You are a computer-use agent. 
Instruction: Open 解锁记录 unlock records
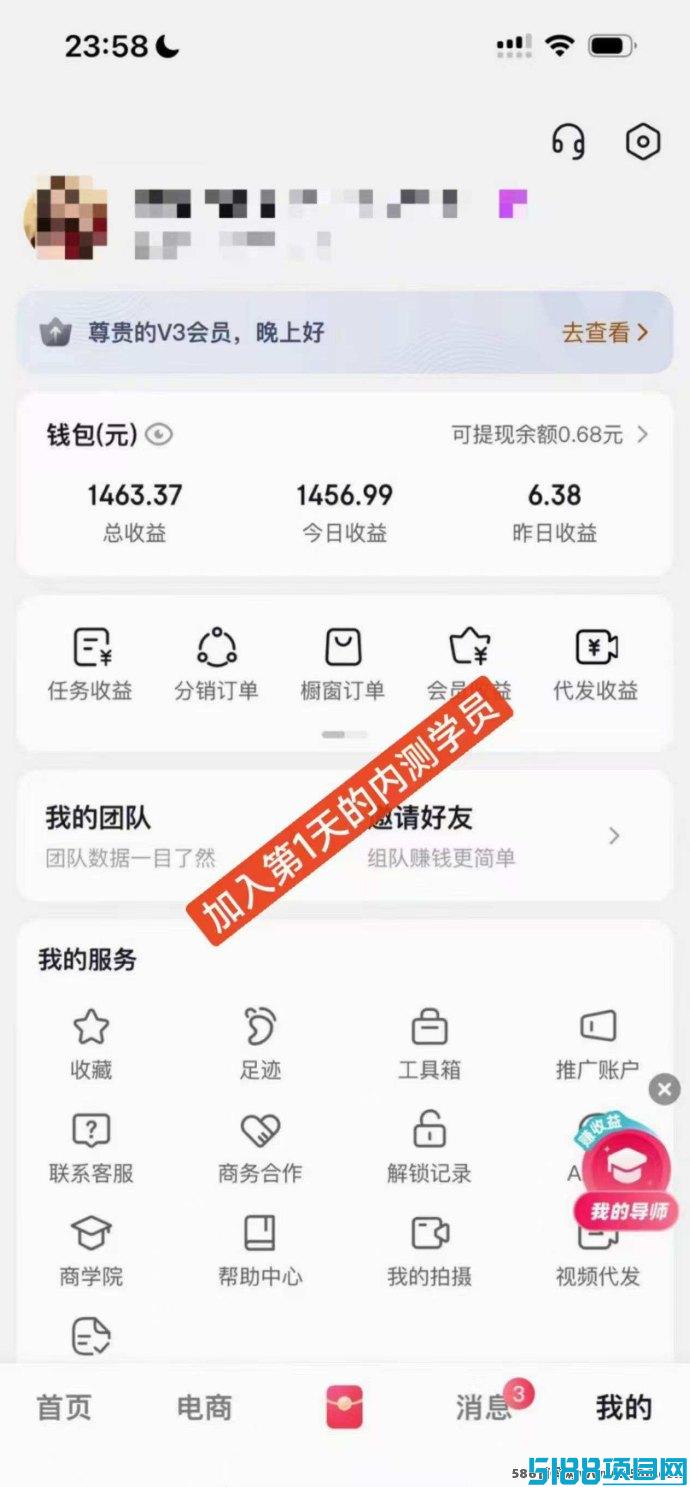point(429,1148)
